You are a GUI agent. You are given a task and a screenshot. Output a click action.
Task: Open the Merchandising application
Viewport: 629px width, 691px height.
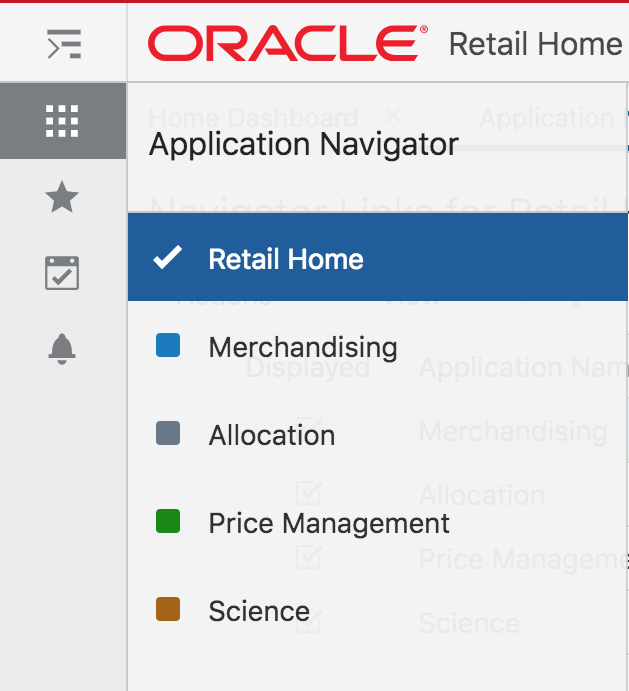click(302, 348)
